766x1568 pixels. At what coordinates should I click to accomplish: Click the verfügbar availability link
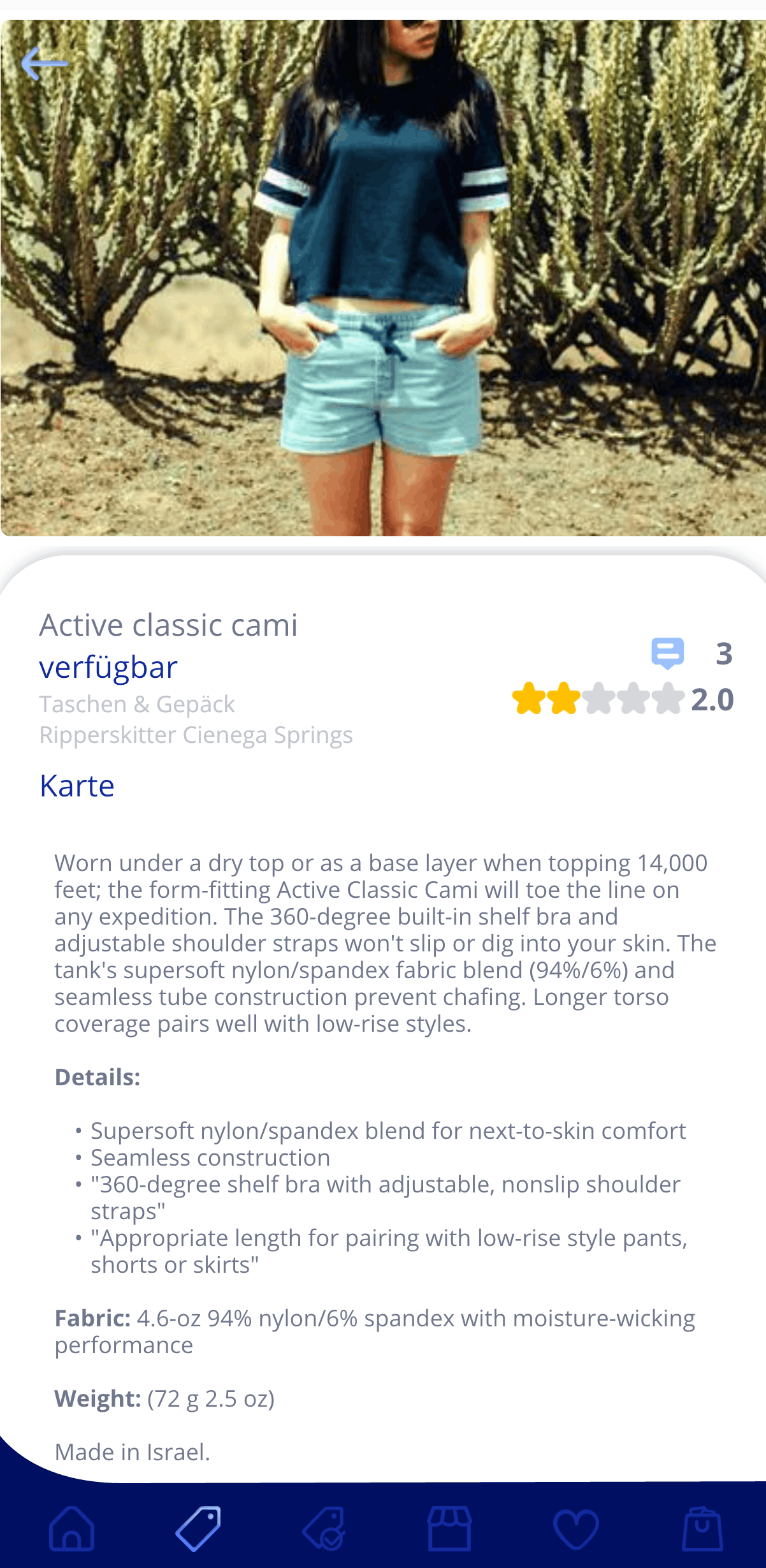pos(108,667)
